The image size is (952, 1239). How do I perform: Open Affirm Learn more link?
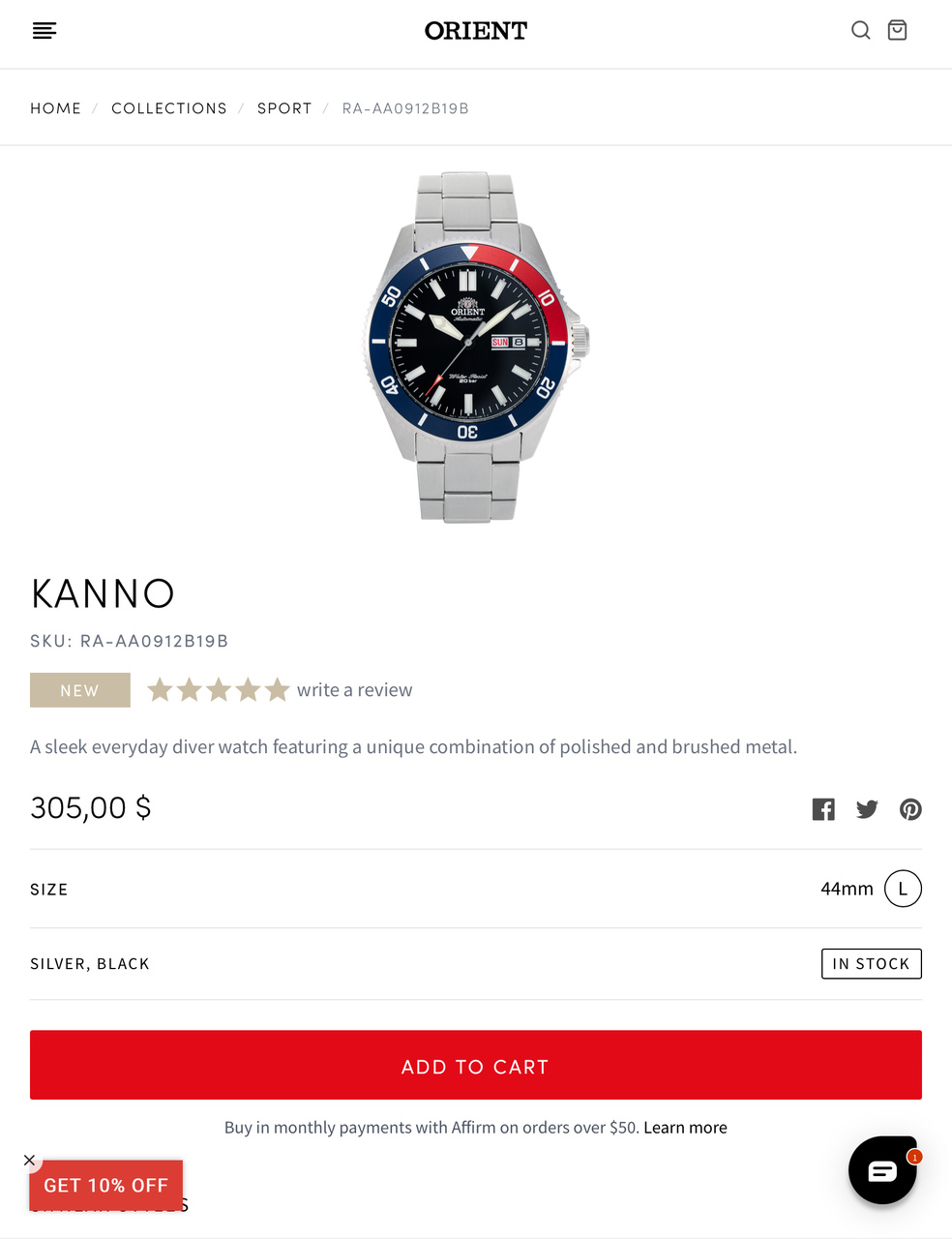coord(685,1128)
